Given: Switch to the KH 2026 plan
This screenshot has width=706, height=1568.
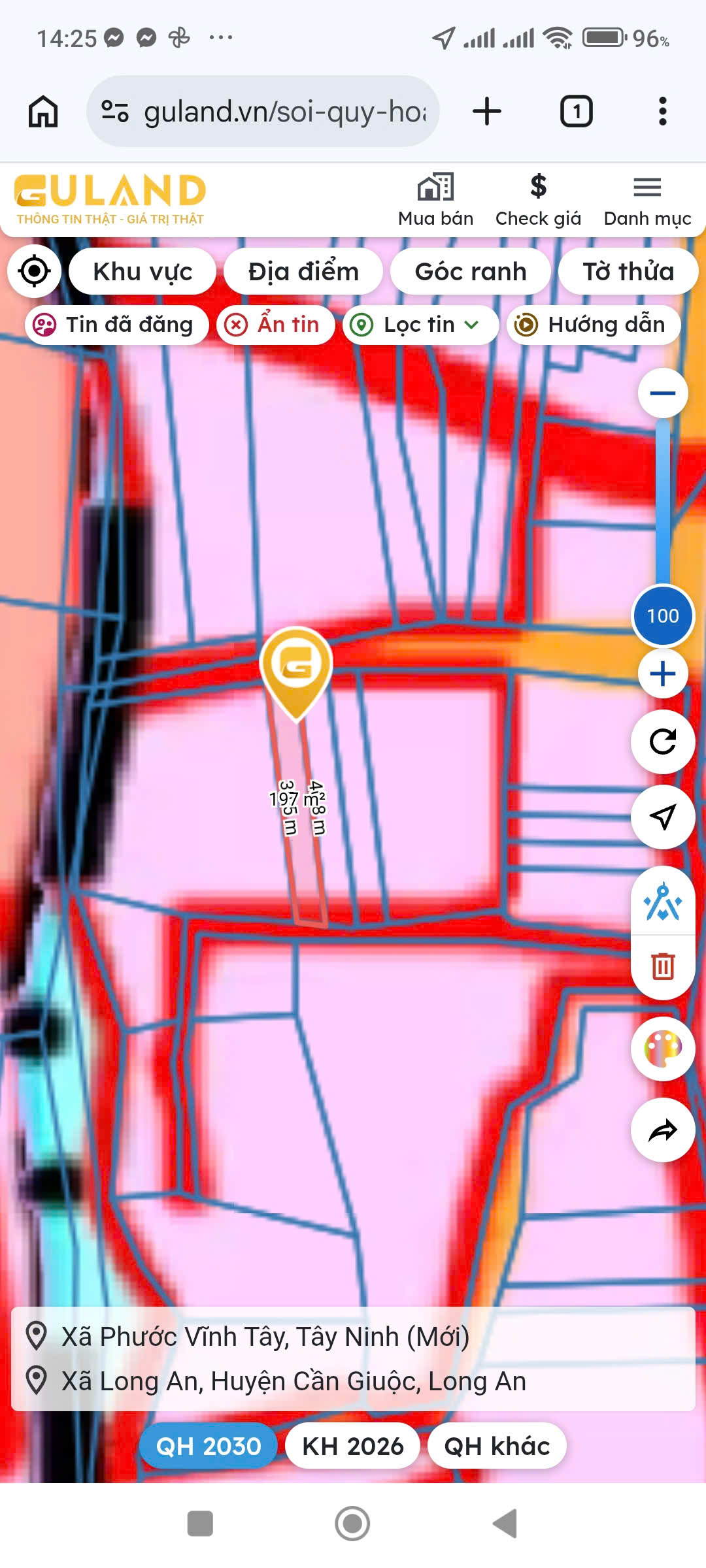Looking at the screenshot, I should point(352,1446).
